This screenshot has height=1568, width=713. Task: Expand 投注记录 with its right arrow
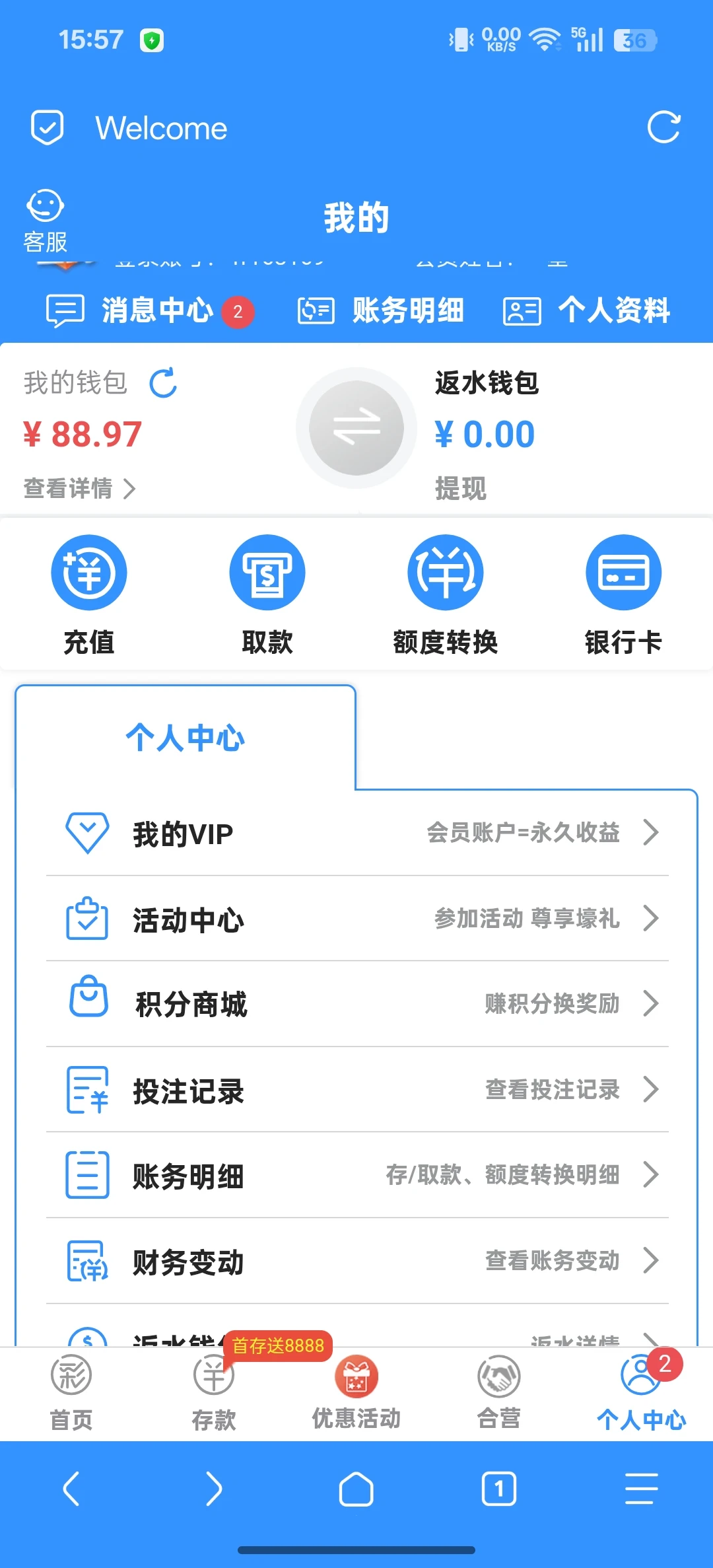click(651, 1090)
